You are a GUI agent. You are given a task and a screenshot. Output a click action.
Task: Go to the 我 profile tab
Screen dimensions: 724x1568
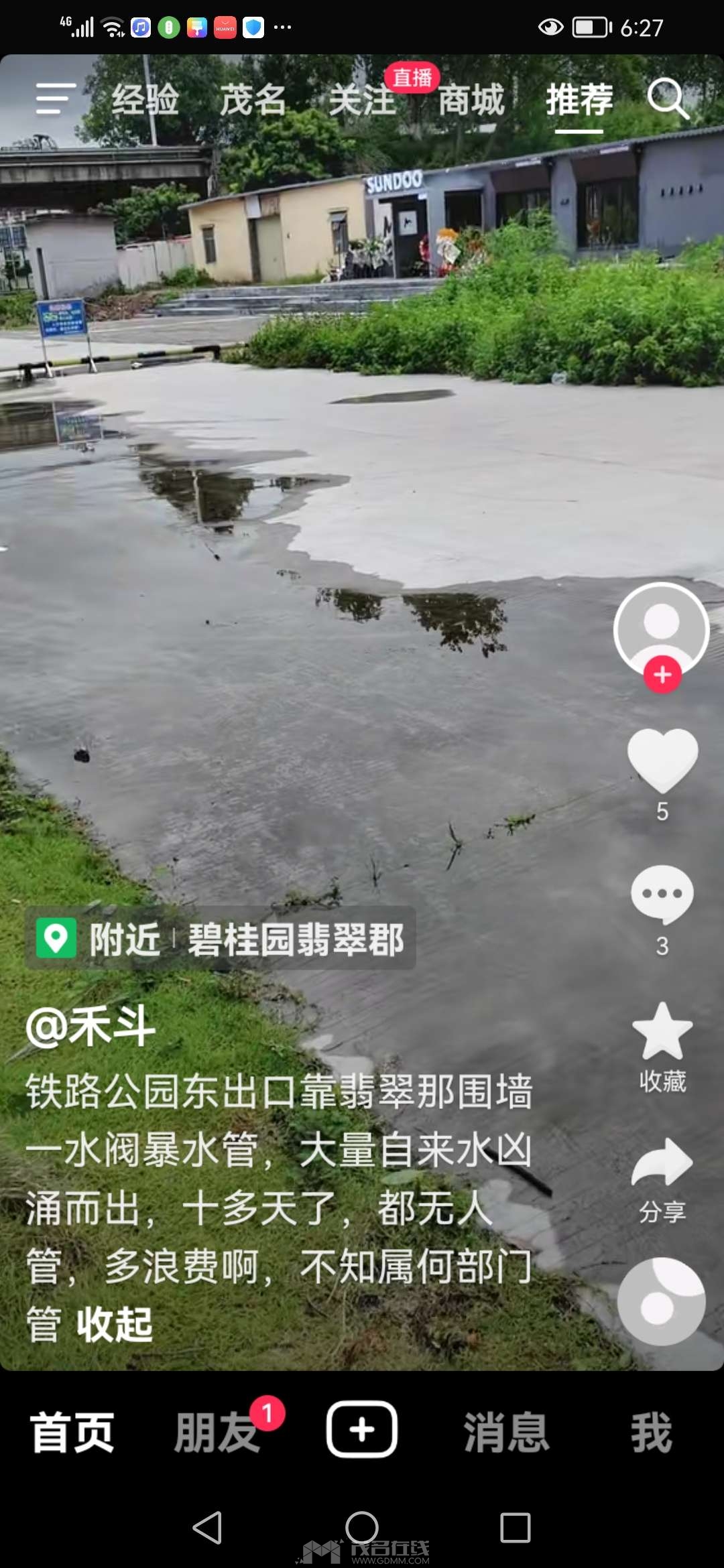point(651,1432)
